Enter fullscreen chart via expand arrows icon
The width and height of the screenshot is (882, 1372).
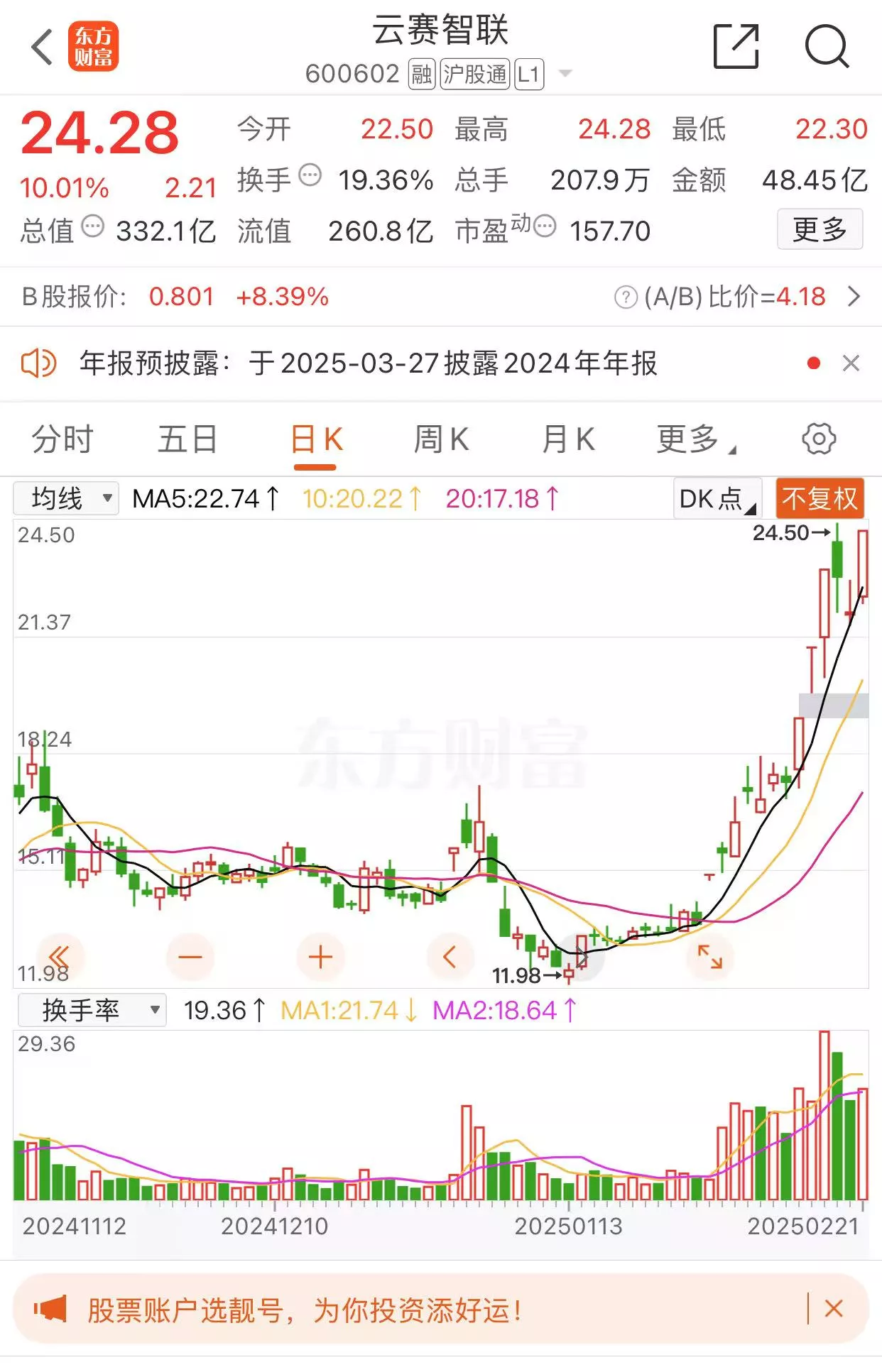pos(710,956)
